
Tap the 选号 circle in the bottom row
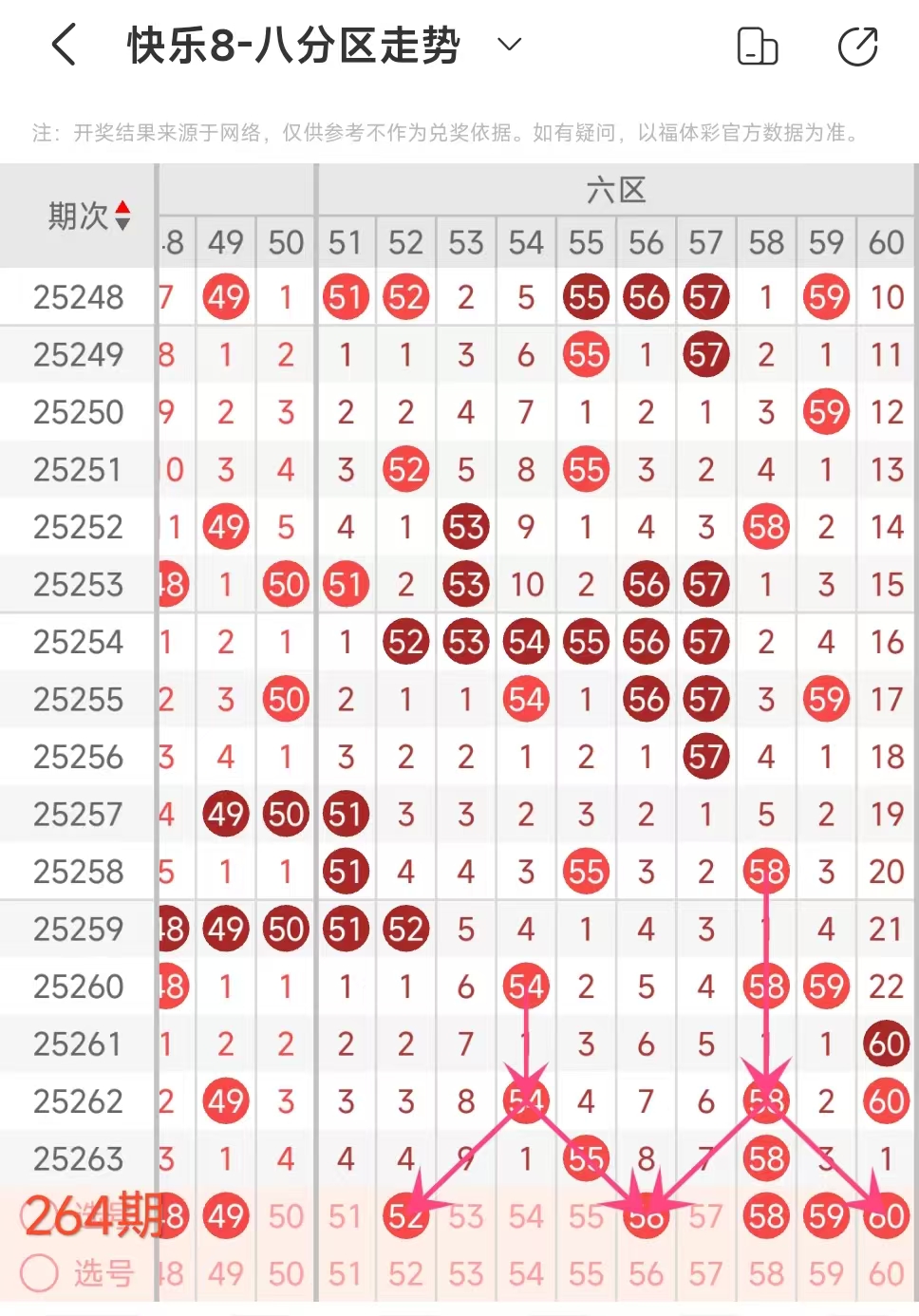tap(40, 1273)
